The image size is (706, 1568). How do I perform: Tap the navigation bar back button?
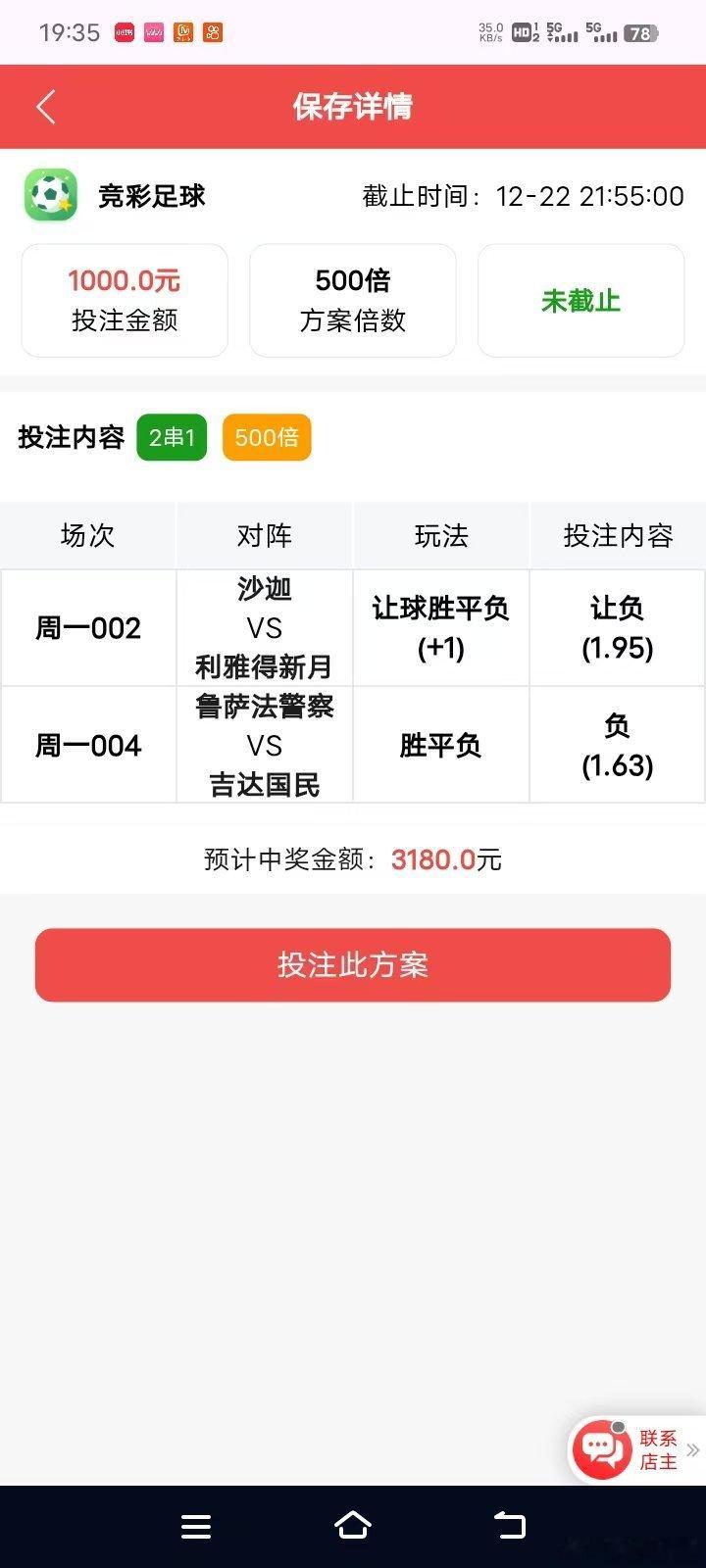pyautogui.click(x=508, y=1526)
